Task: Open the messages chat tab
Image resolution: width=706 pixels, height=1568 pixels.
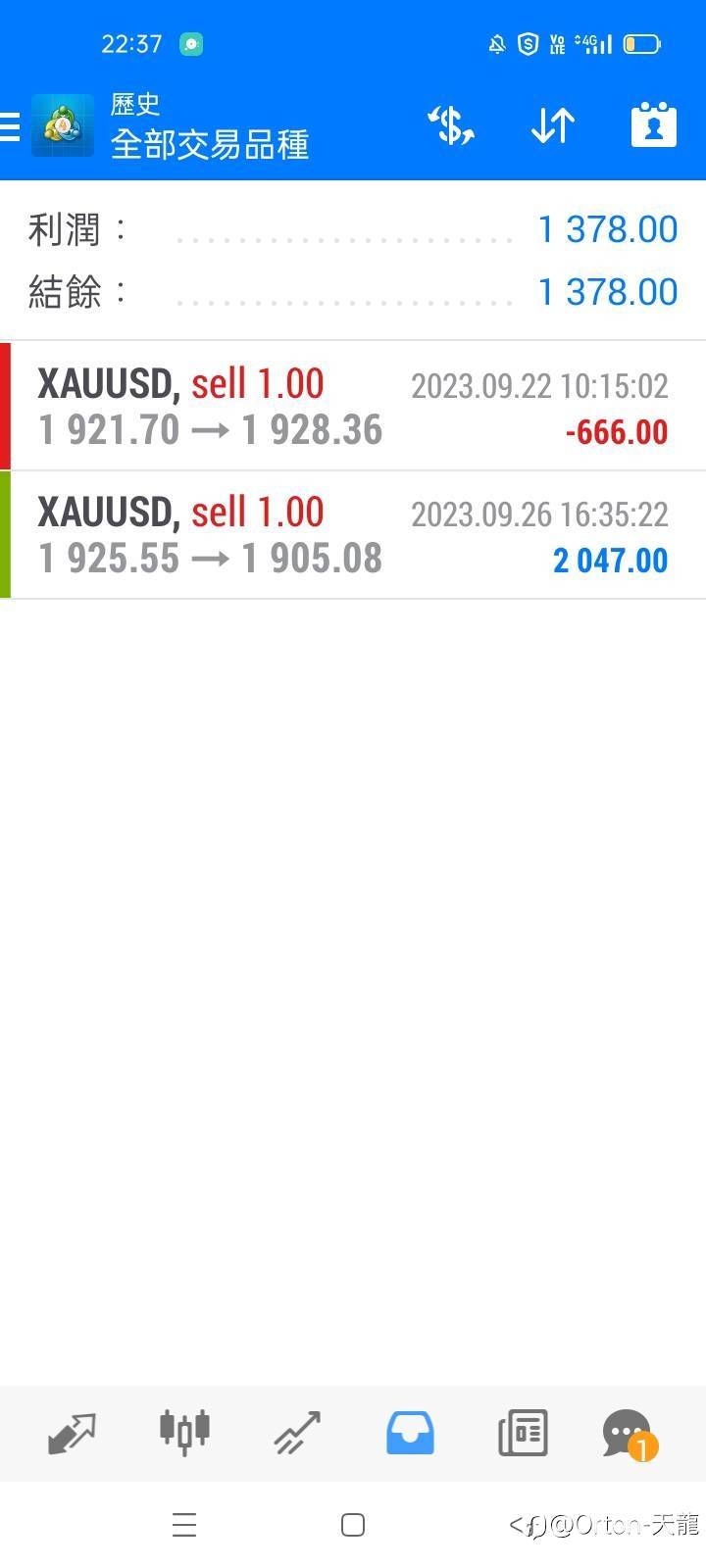Action: (628, 1435)
